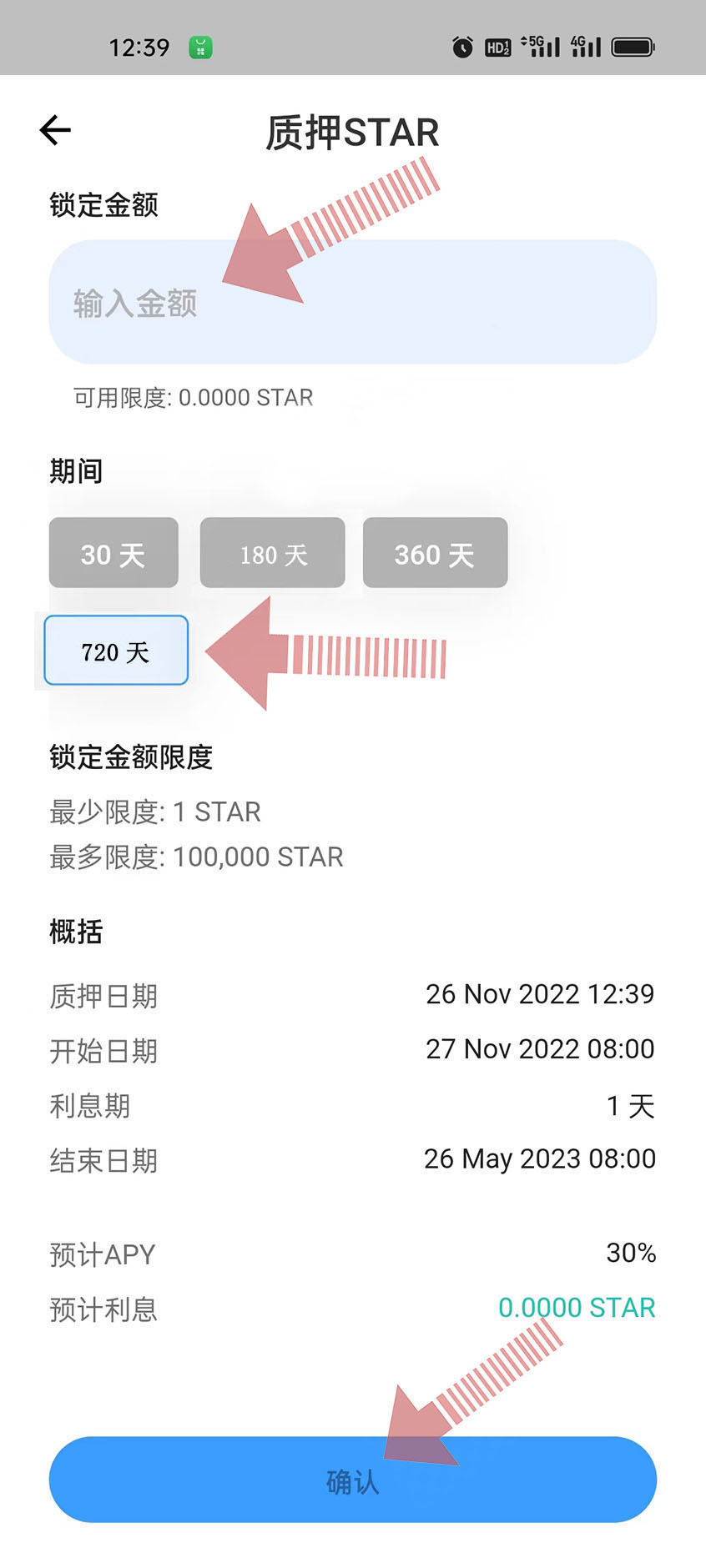Confirm staking with the 确认 button

[352, 1480]
